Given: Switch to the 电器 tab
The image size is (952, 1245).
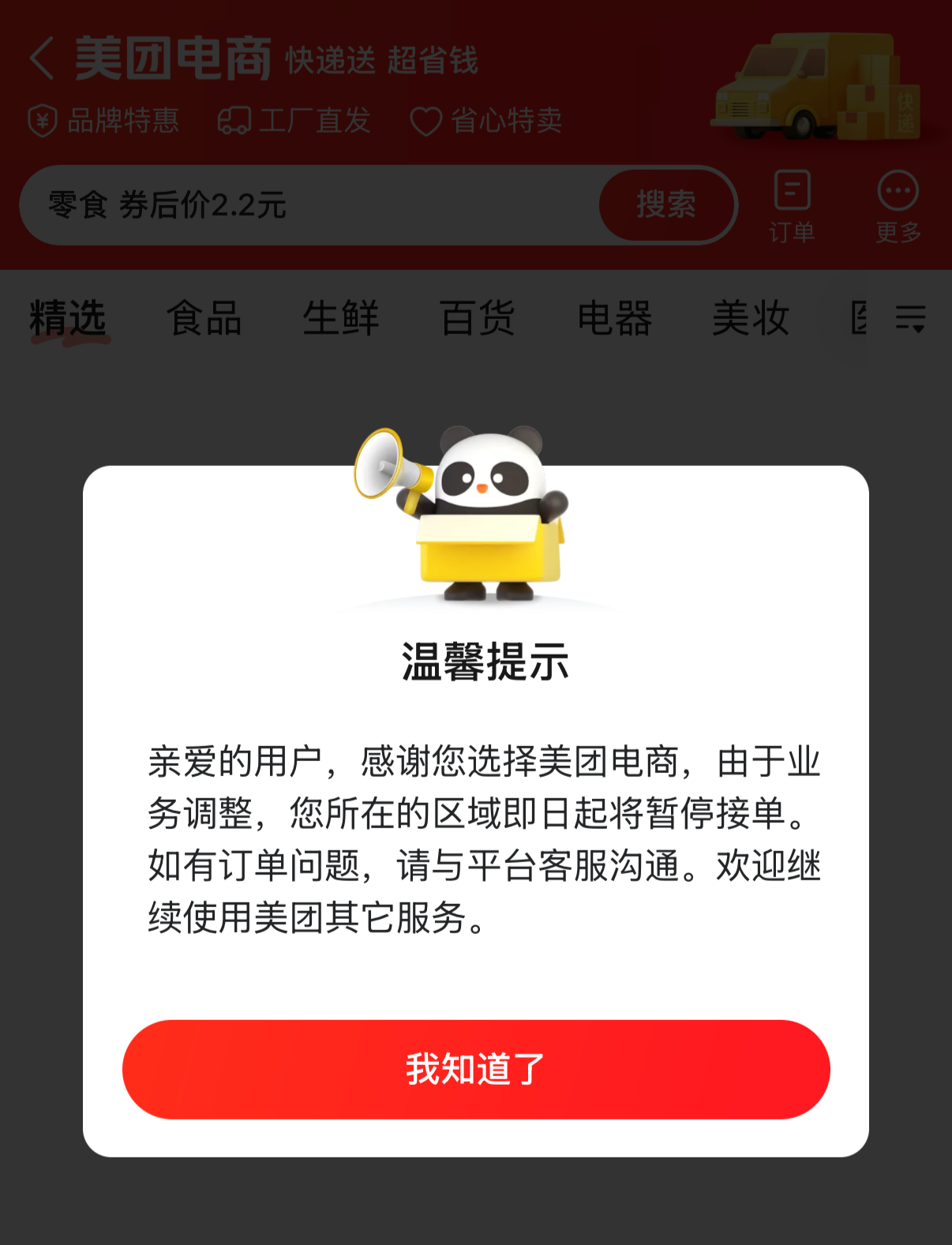Looking at the screenshot, I should click(x=614, y=318).
